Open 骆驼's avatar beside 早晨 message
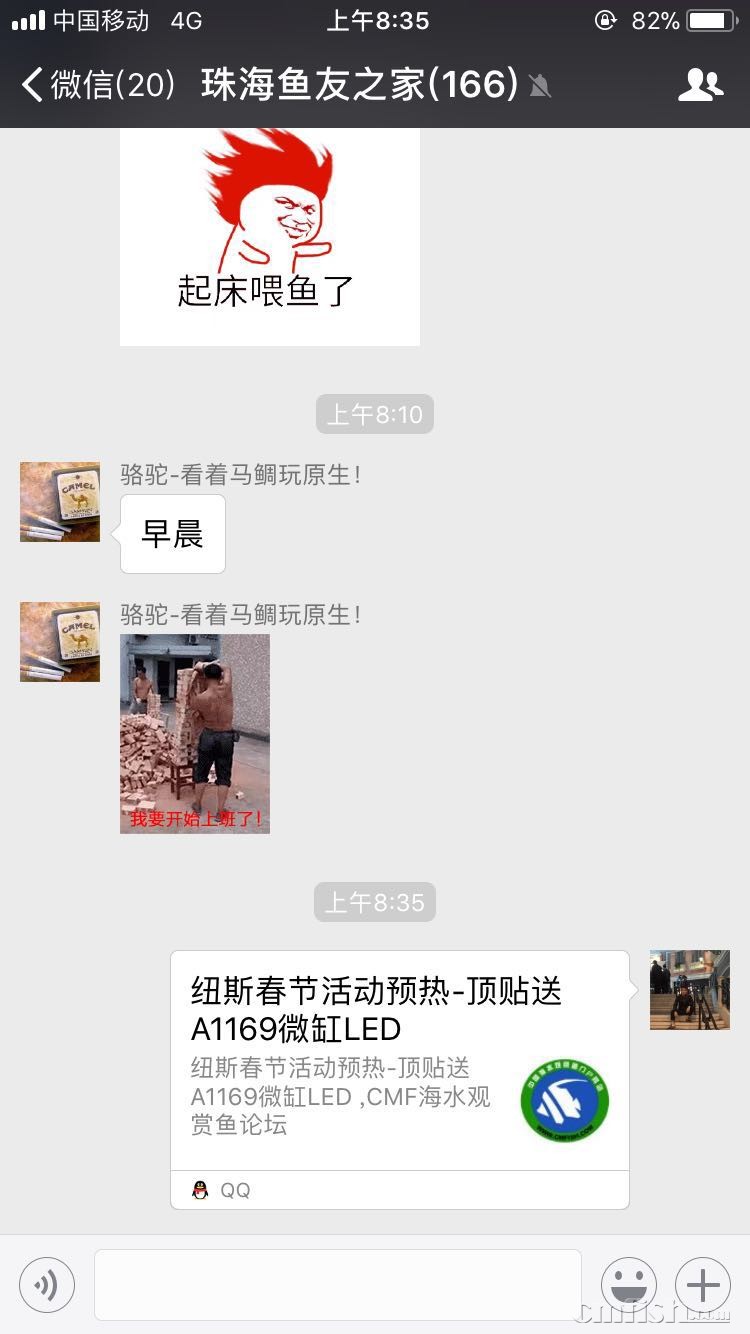The image size is (750, 1334). coord(60,502)
